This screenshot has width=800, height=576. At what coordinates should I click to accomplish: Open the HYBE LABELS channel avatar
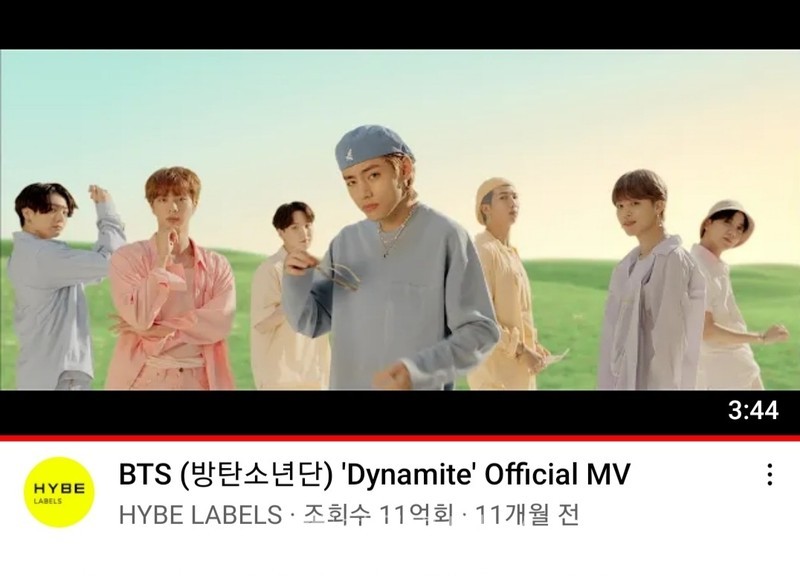click(x=59, y=491)
